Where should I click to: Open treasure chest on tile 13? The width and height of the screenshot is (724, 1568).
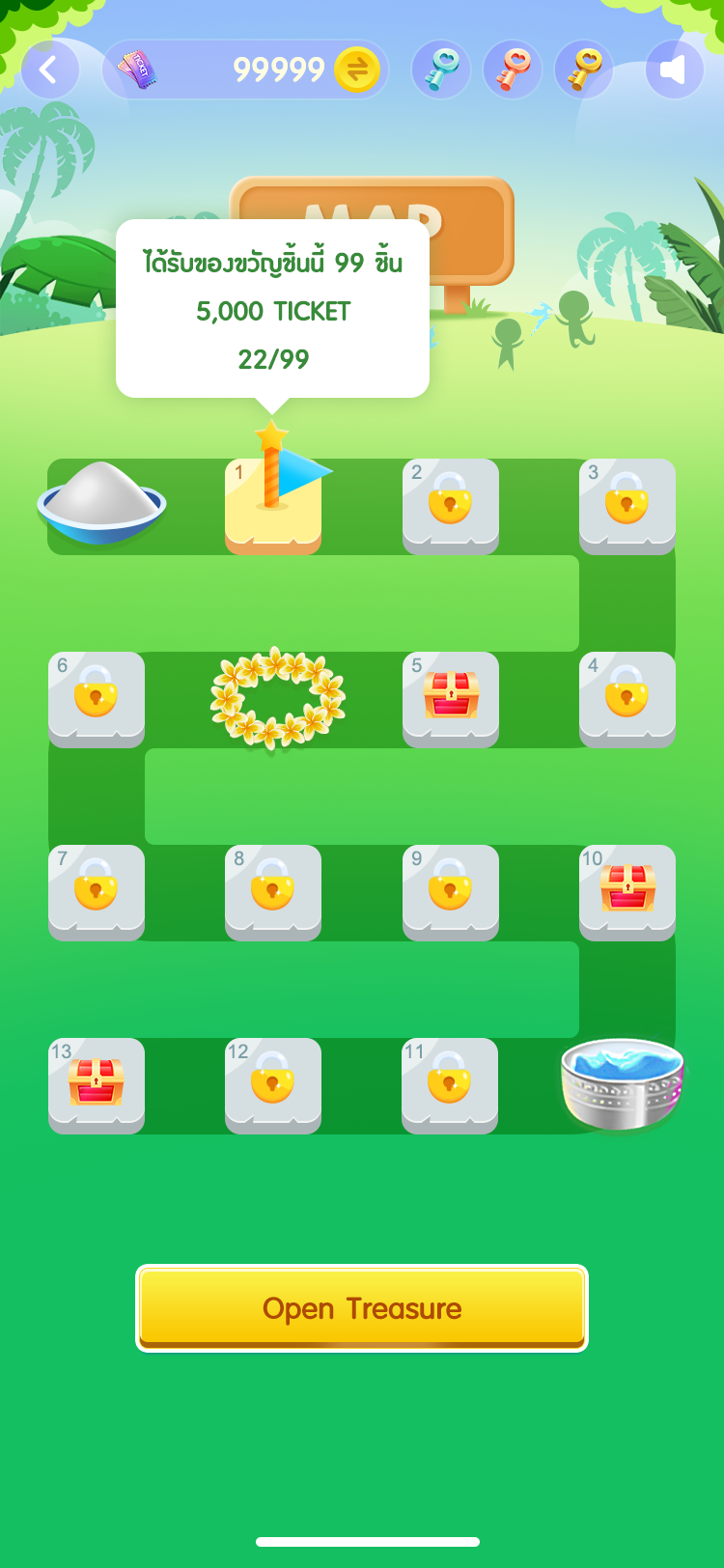point(97,1085)
